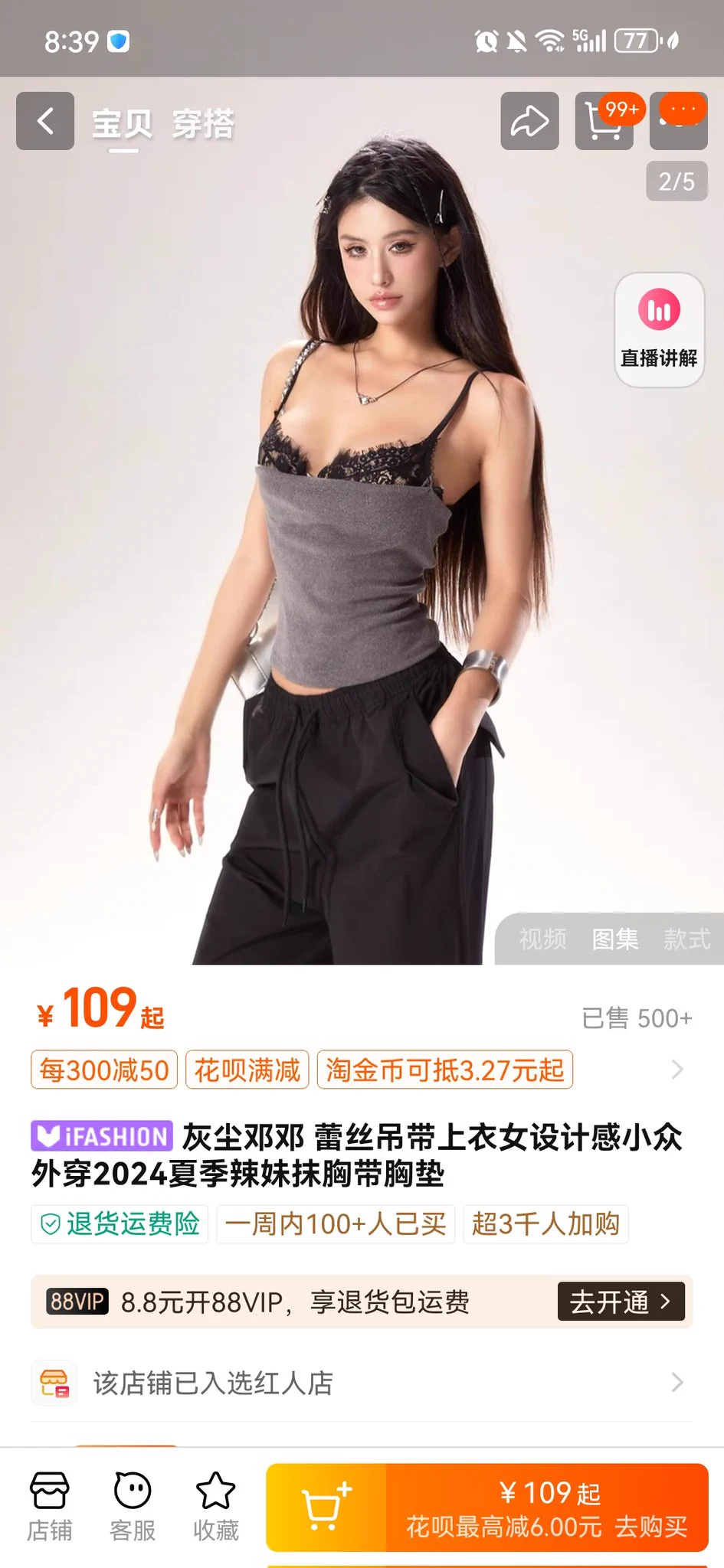
Task: Go back using the arrow icon
Action: pos(45,121)
